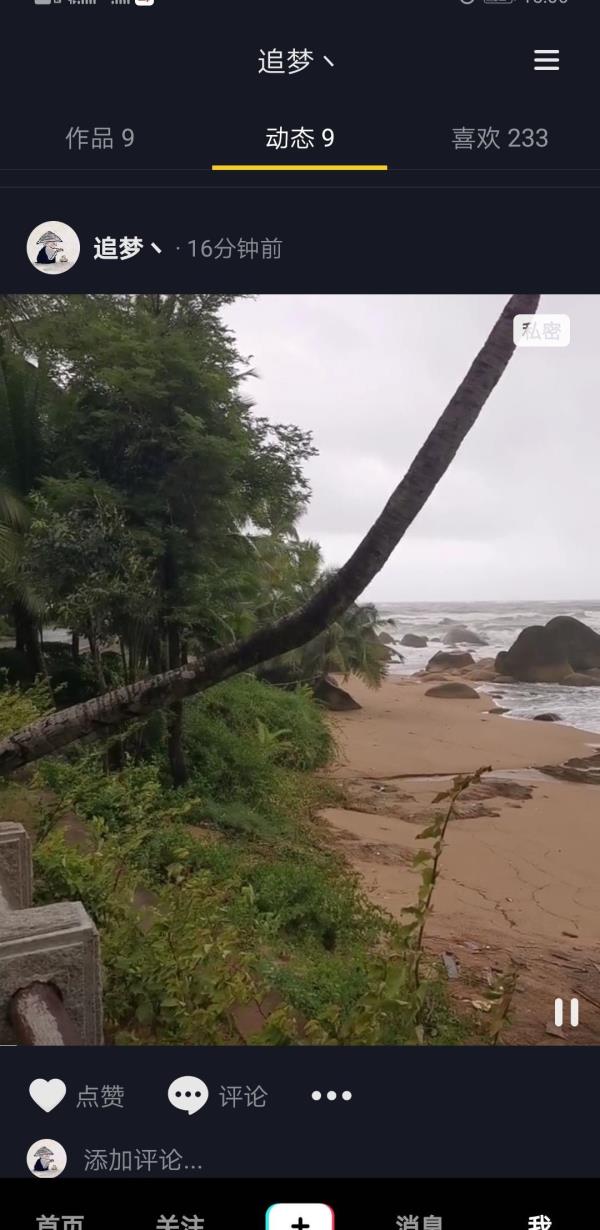Go to 首页 home tab
This screenshot has height=1230, width=600.
point(60,1220)
